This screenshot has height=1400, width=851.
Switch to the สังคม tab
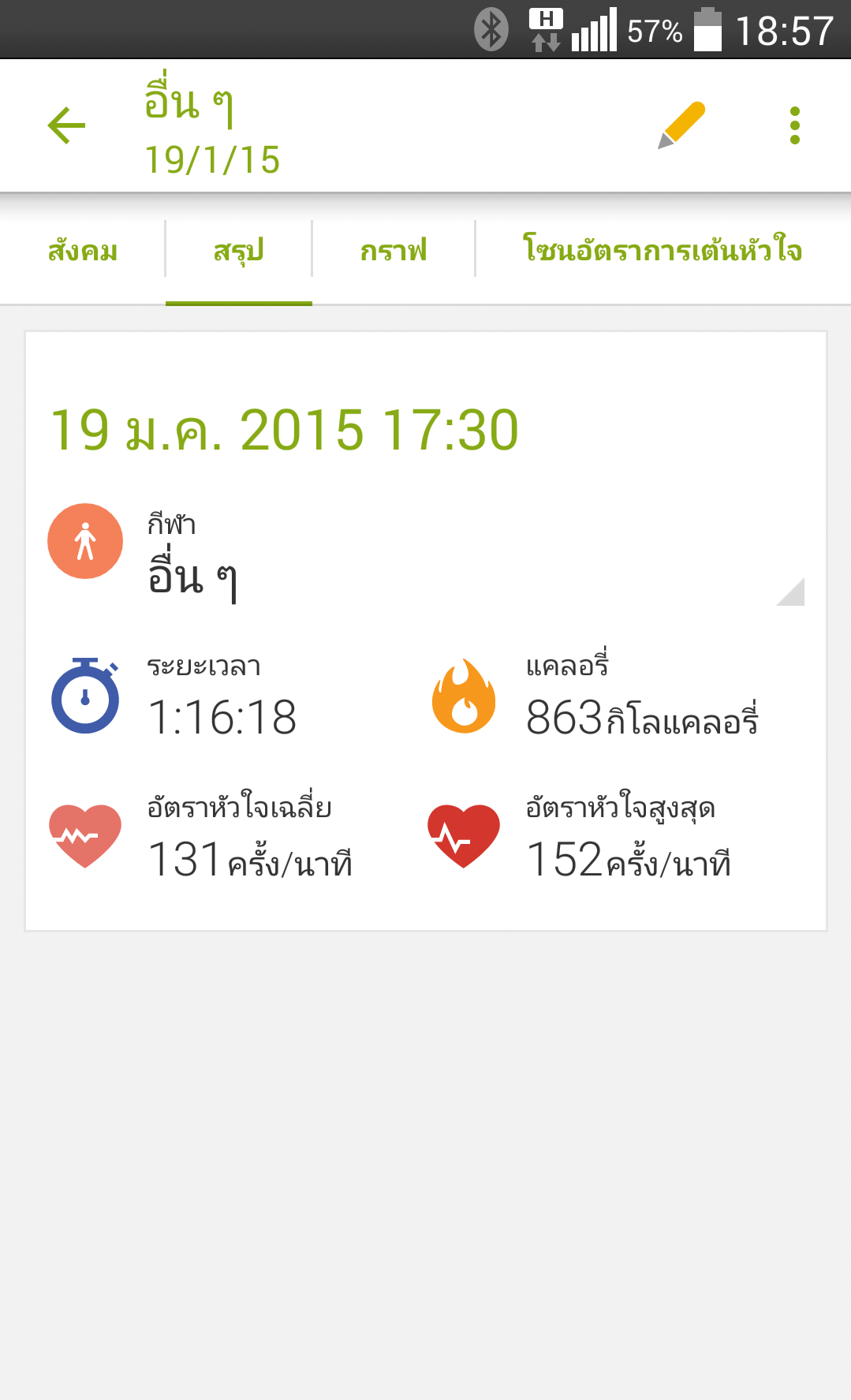[x=83, y=251]
